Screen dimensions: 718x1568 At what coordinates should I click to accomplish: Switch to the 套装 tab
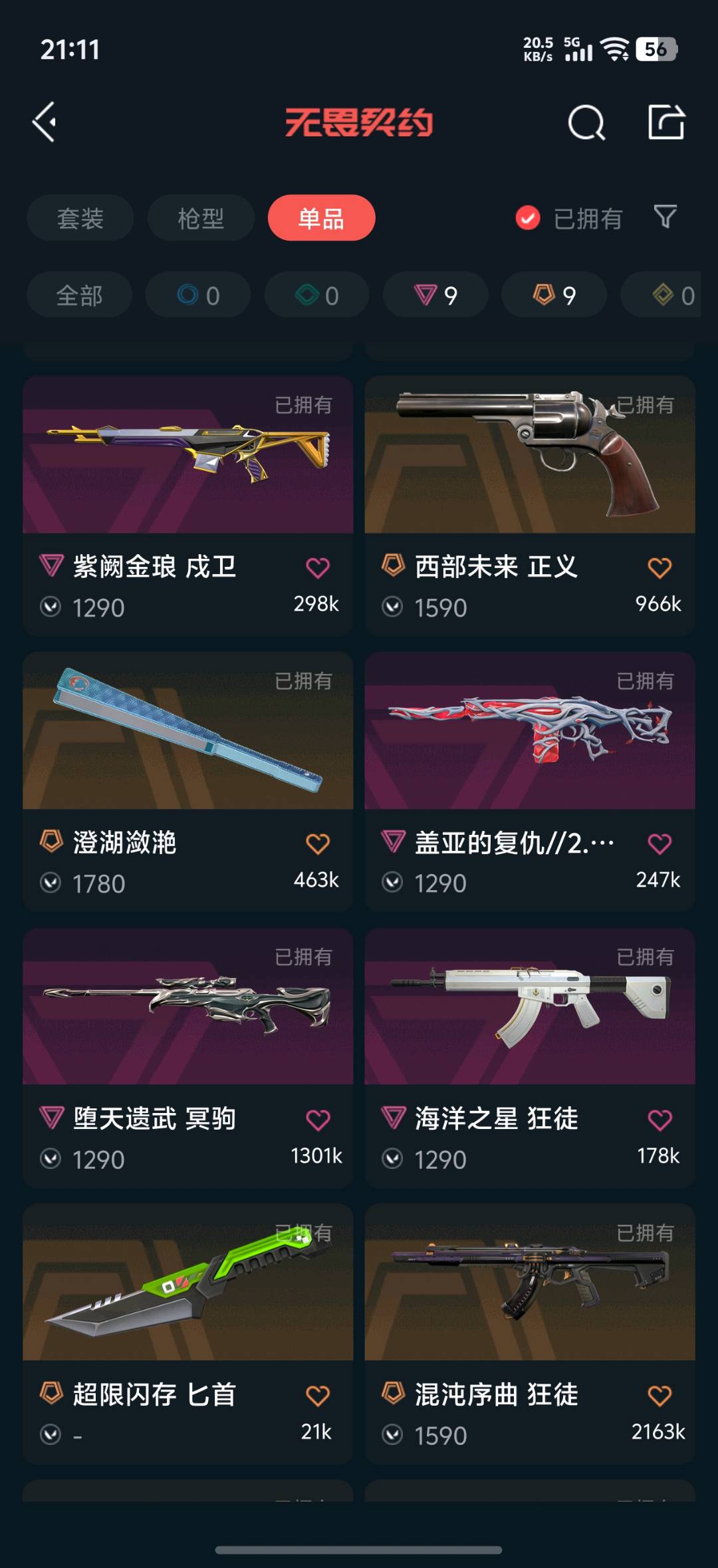tap(80, 218)
